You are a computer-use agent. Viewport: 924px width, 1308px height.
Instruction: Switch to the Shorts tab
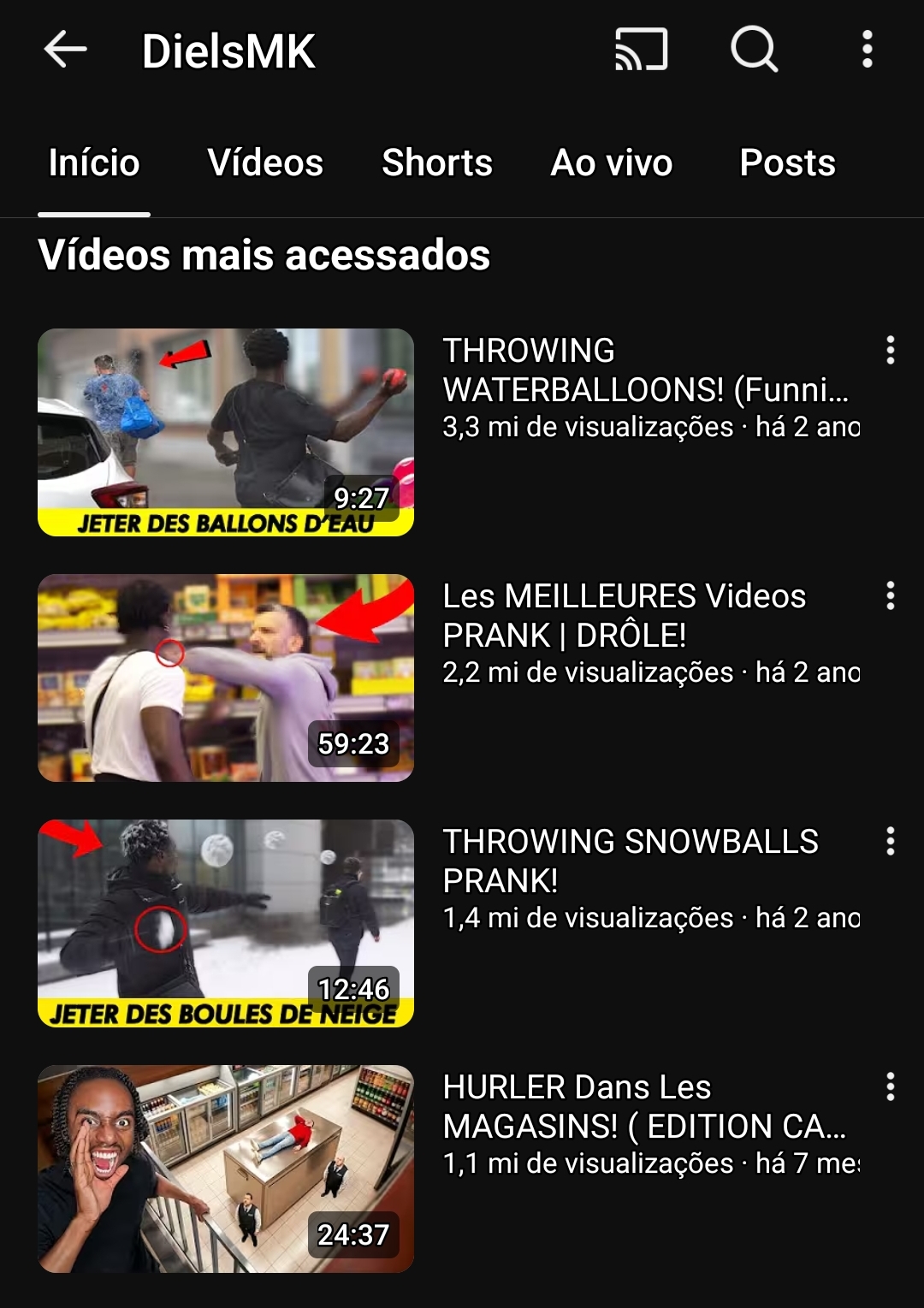(437, 163)
